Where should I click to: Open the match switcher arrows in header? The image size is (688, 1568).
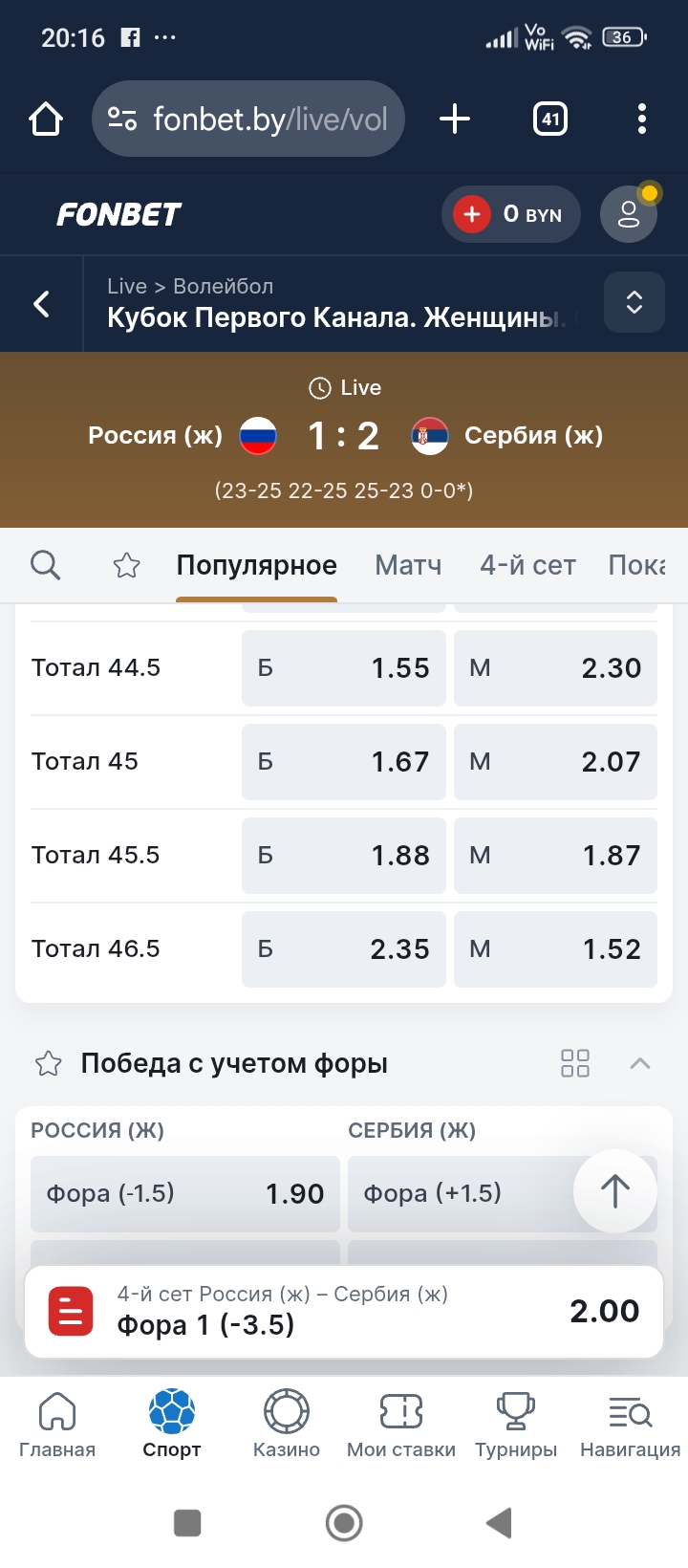(x=634, y=302)
